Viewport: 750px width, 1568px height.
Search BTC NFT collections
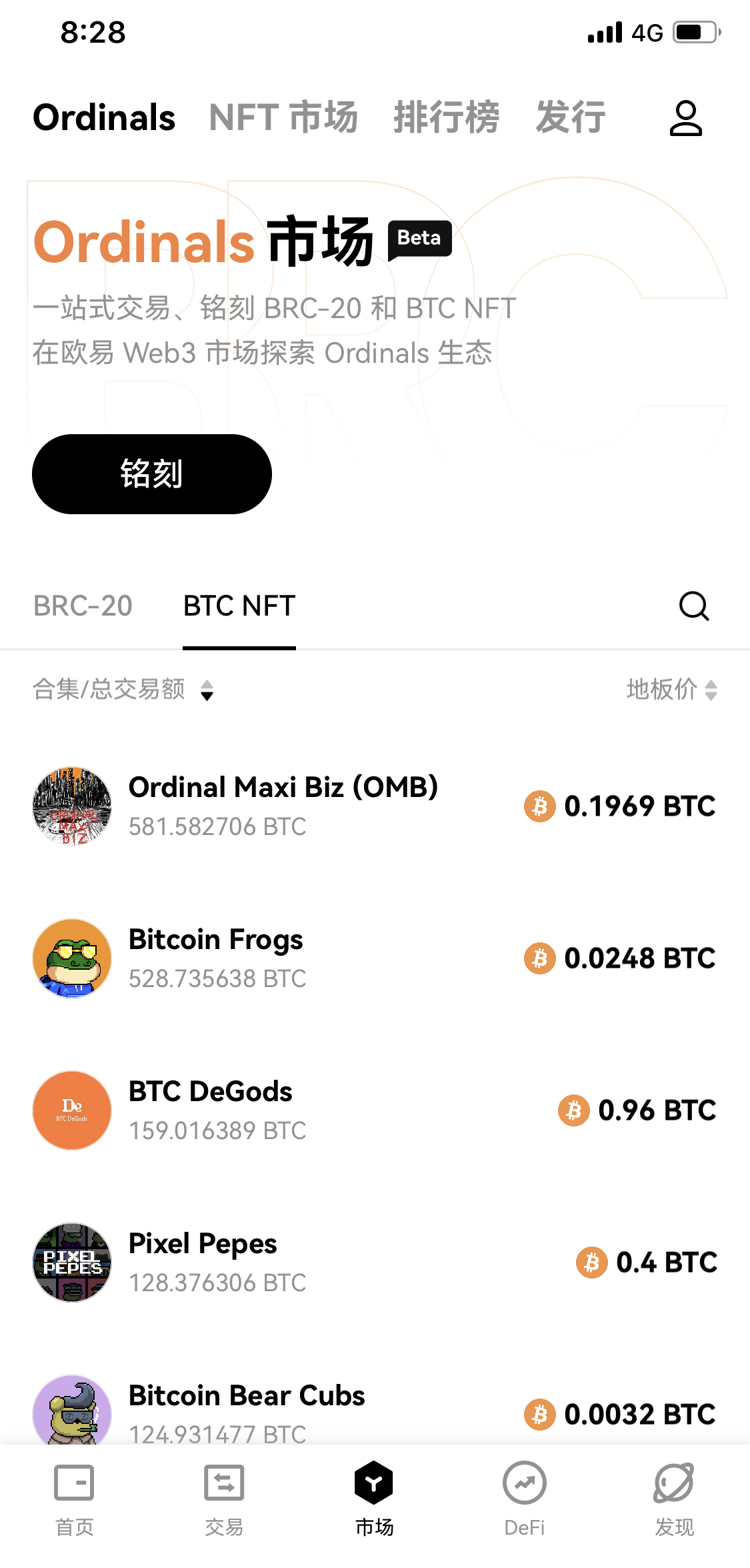[x=693, y=606]
